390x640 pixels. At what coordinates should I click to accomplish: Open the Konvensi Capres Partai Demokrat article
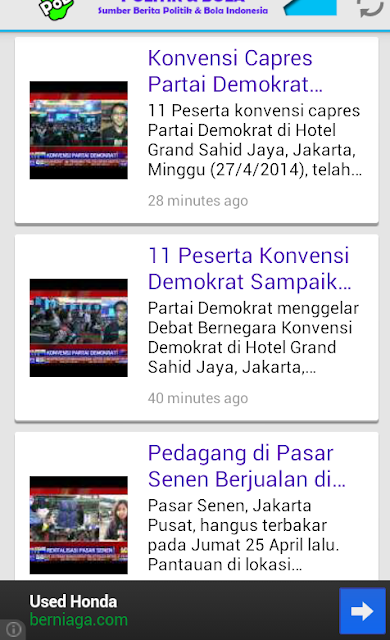point(197,130)
